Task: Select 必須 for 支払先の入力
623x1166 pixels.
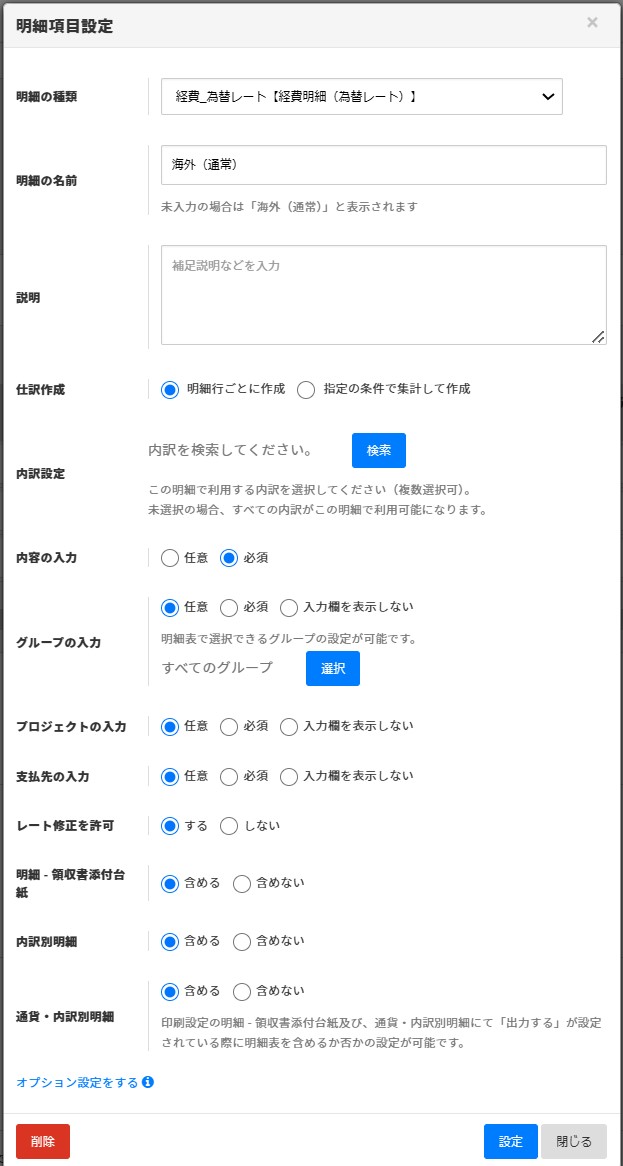Action: [x=229, y=777]
